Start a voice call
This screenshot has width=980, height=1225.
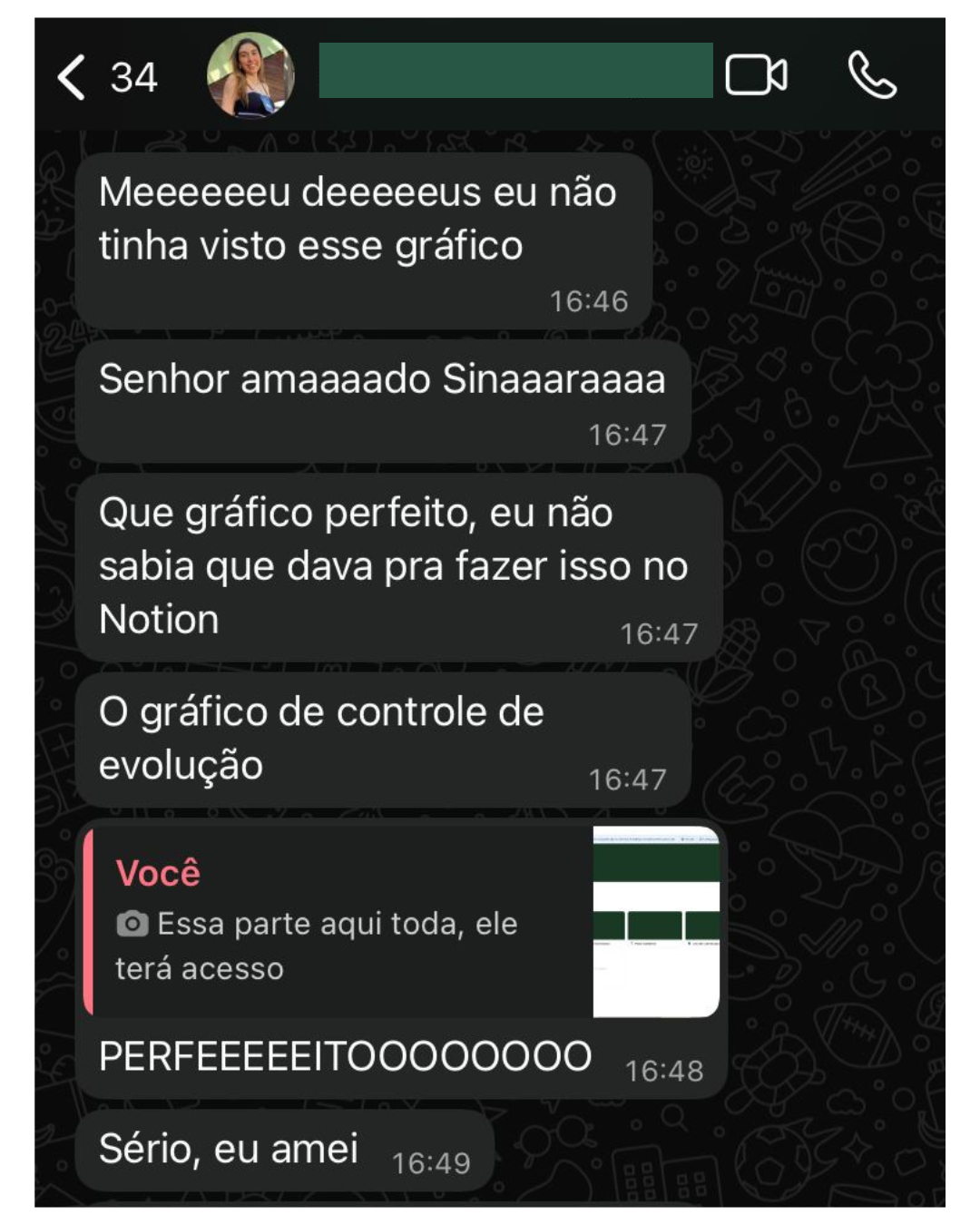pos(872,75)
